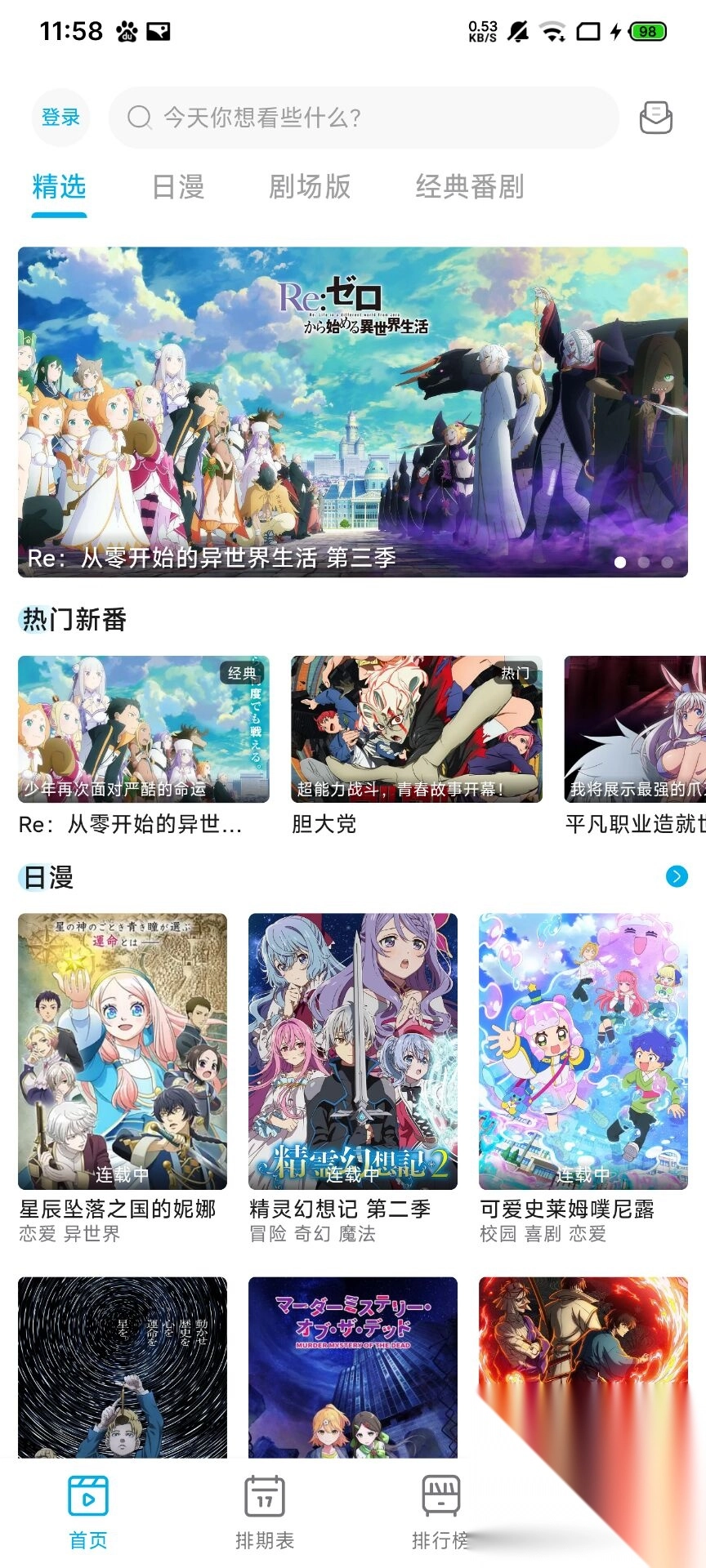Select the first carousel indicator dot

click(x=622, y=562)
